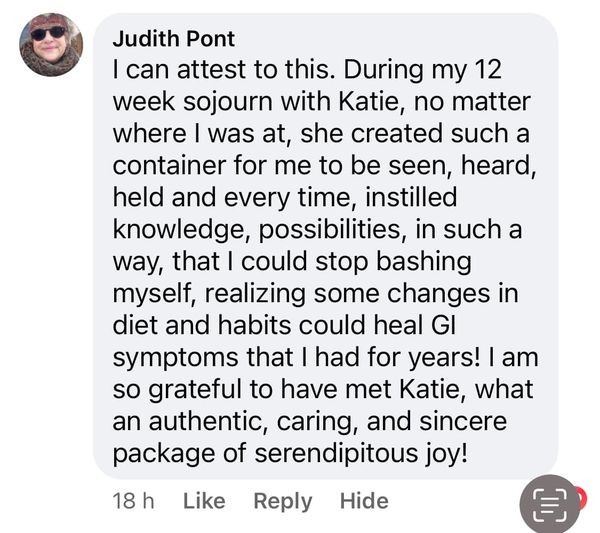Hide Judith Pont's comment
Image resolution: width=600 pixels, height=533 pixels.
(x=363, y=501)
